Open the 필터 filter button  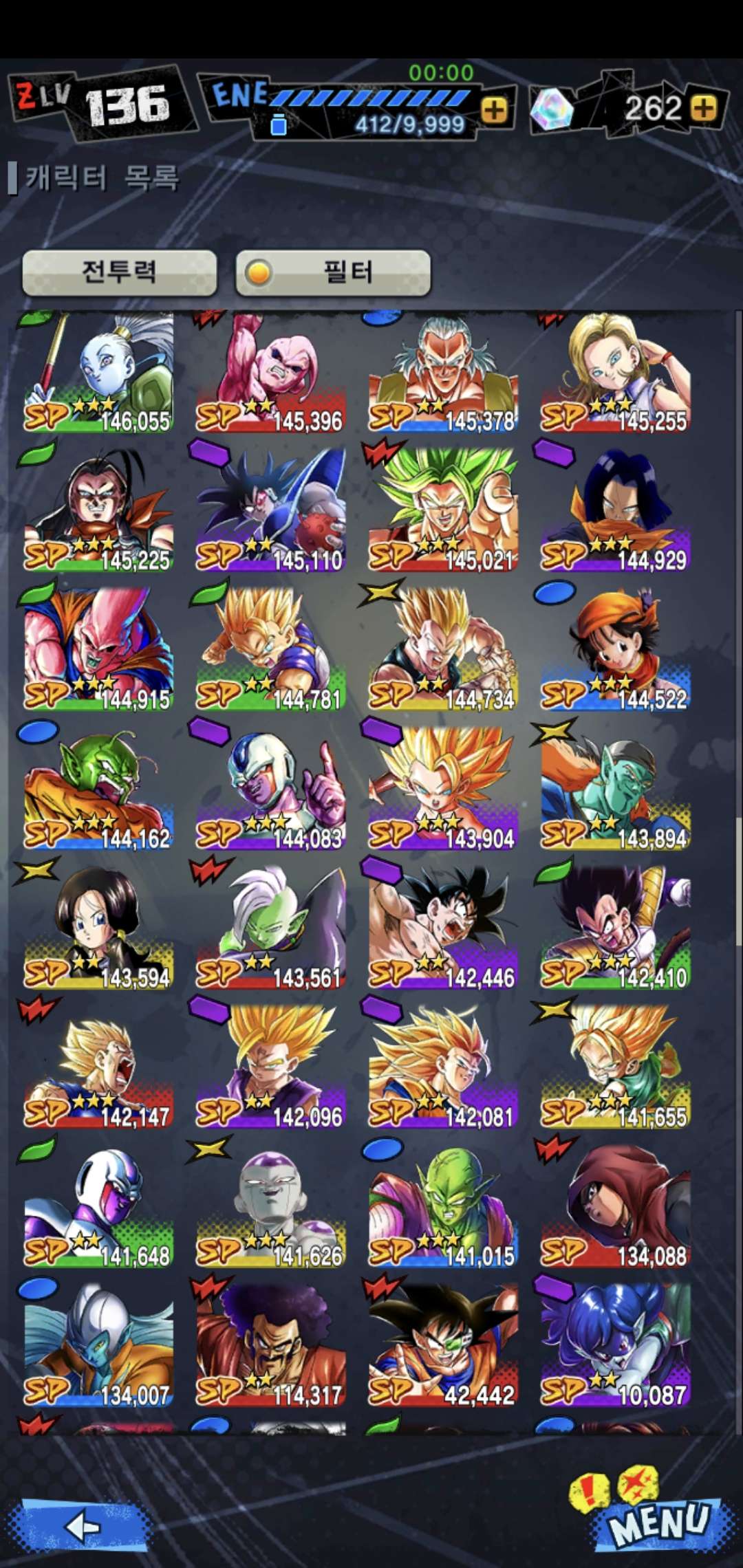[x=334, y=272]
